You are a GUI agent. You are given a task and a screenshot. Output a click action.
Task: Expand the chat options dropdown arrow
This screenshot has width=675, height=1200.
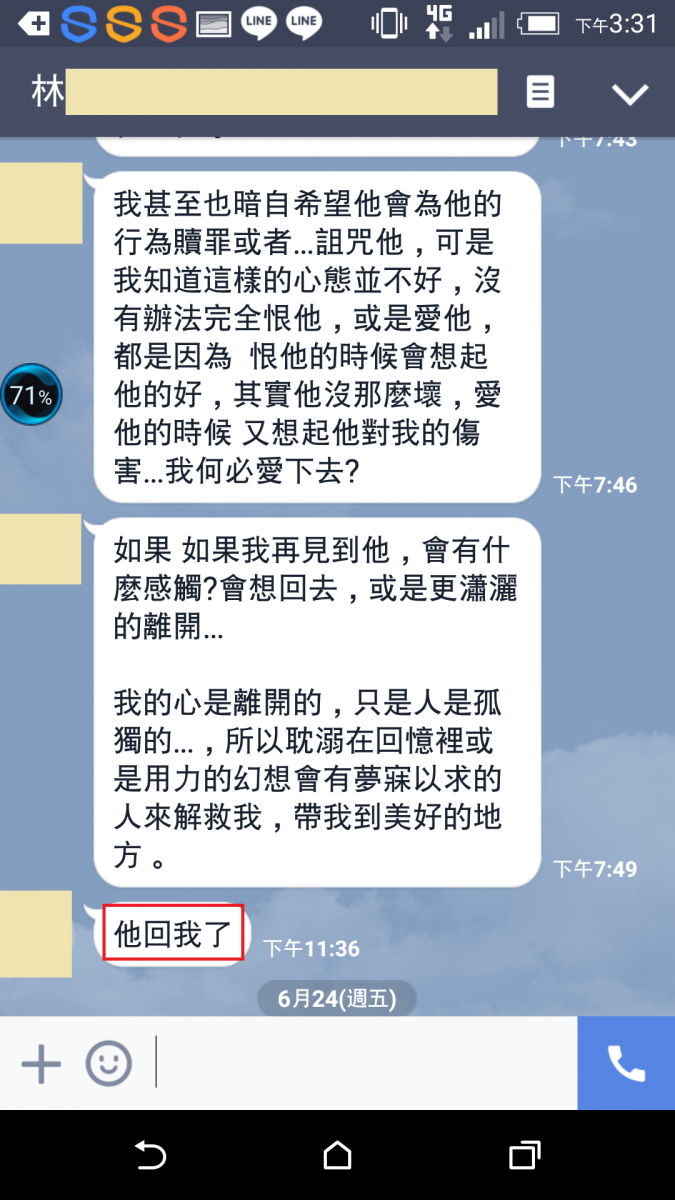click(x=630, y=94)
